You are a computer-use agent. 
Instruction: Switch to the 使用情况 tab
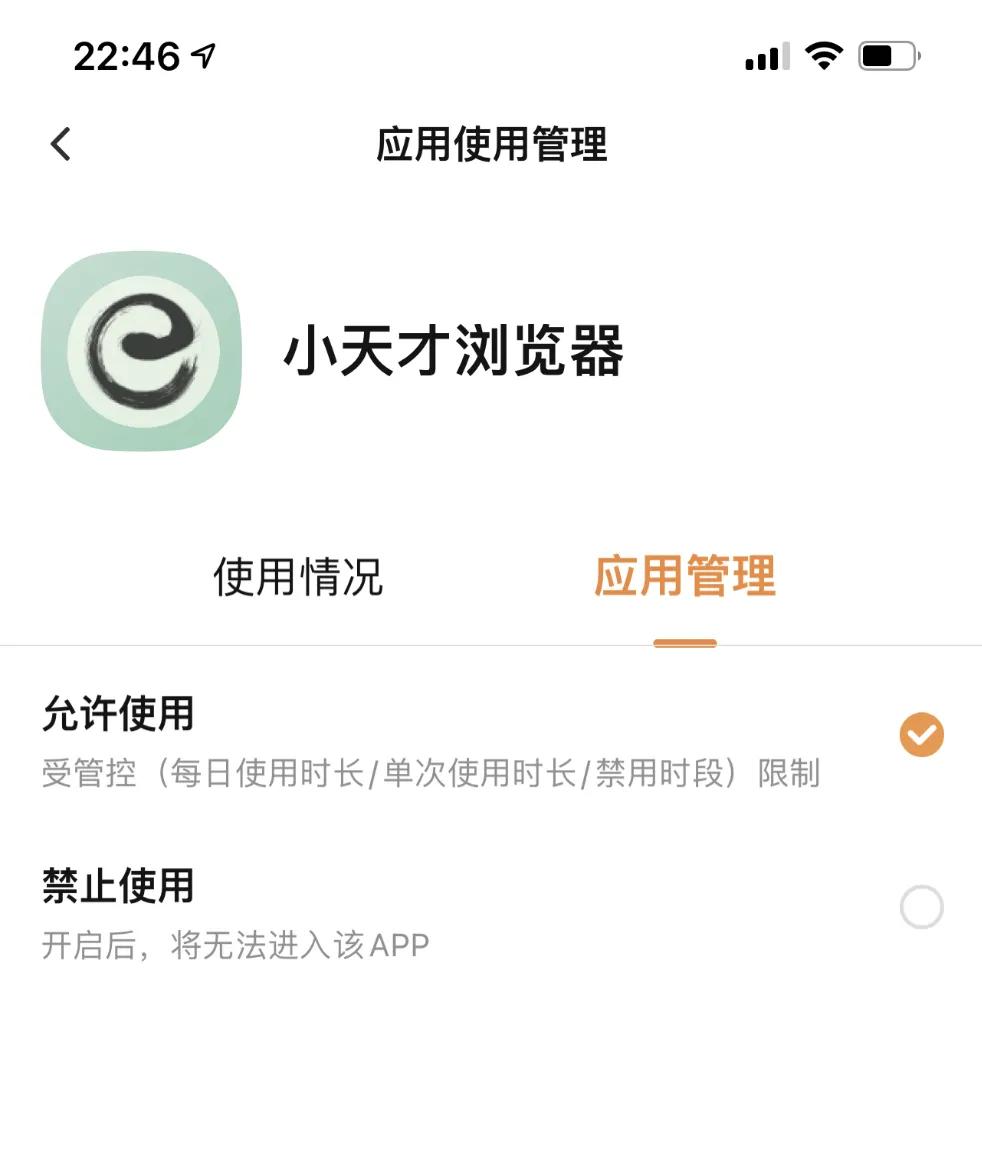[296, 578]
